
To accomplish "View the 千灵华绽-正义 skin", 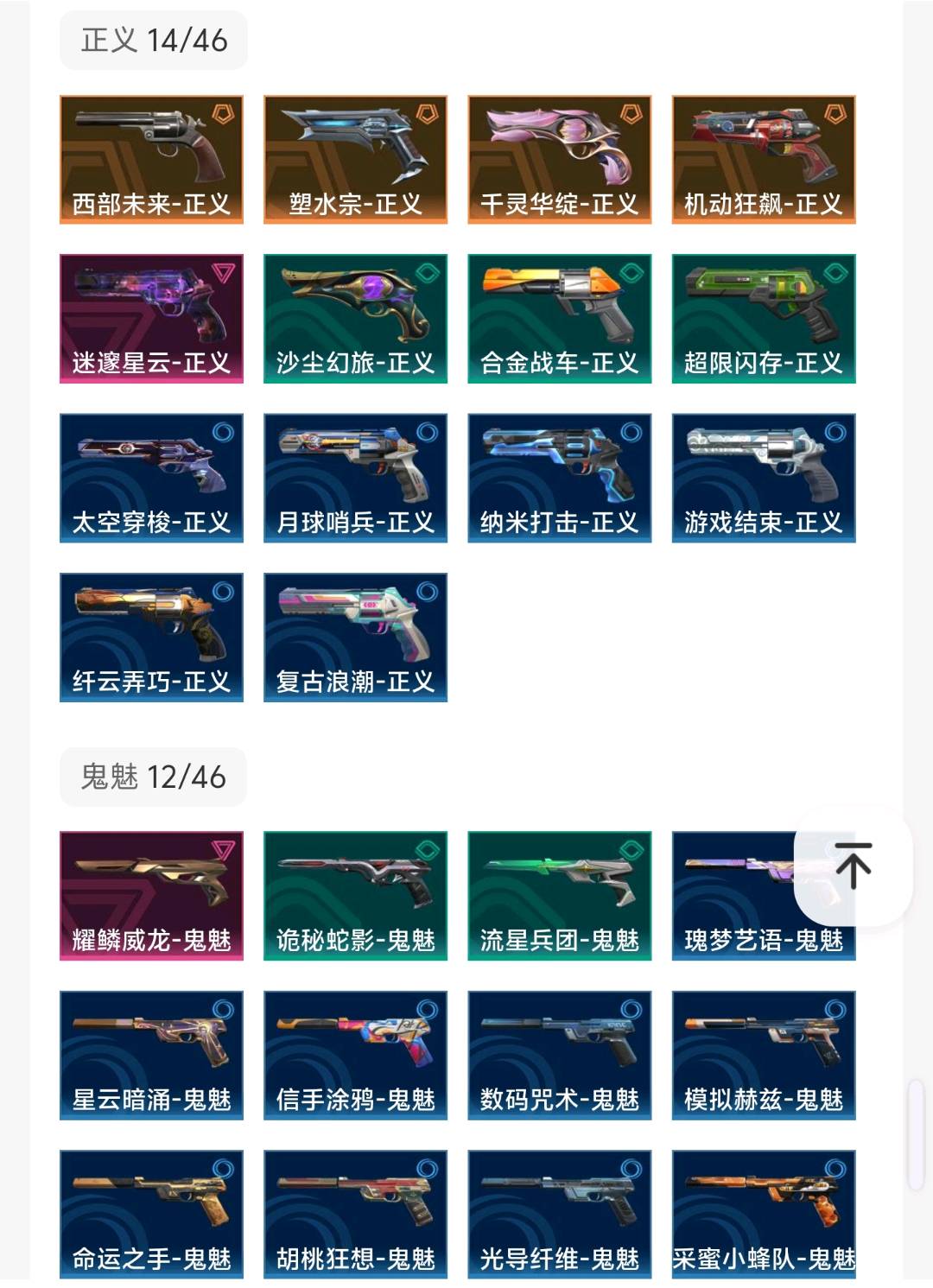I will pyautogui.click(x=559, y=160).
